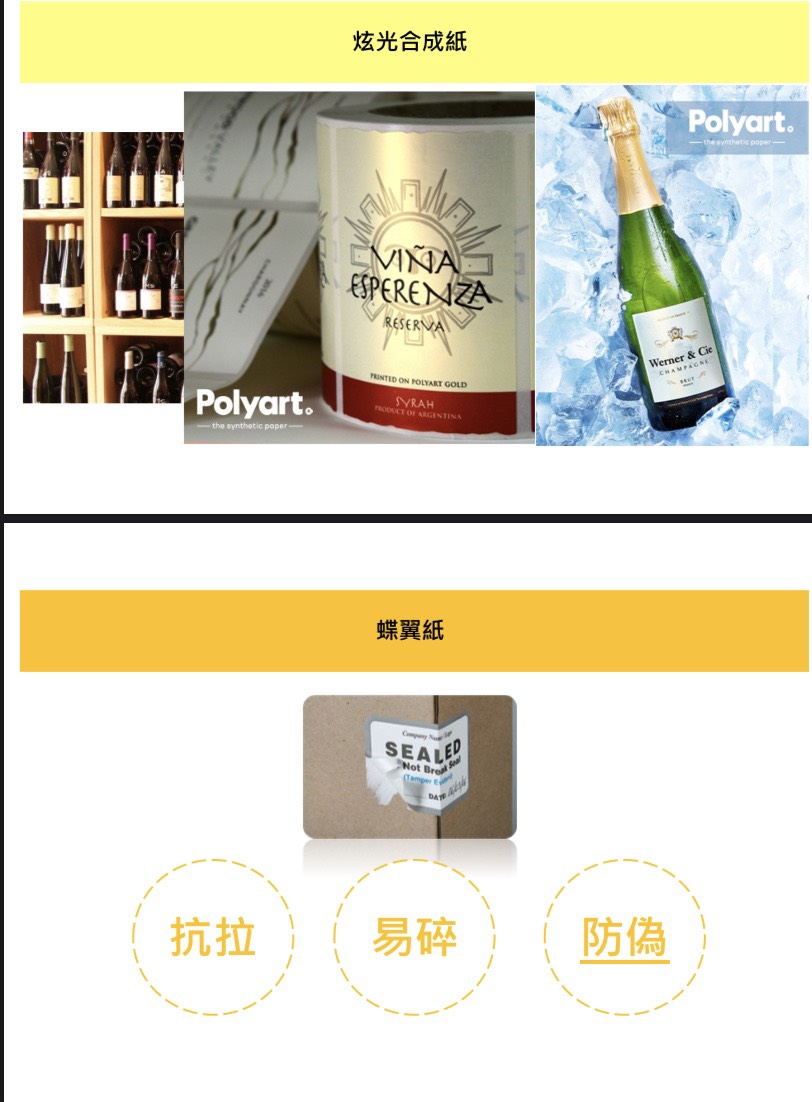Select the 易碎 circle option
The image size is (812, 1102).
point(414,937)
